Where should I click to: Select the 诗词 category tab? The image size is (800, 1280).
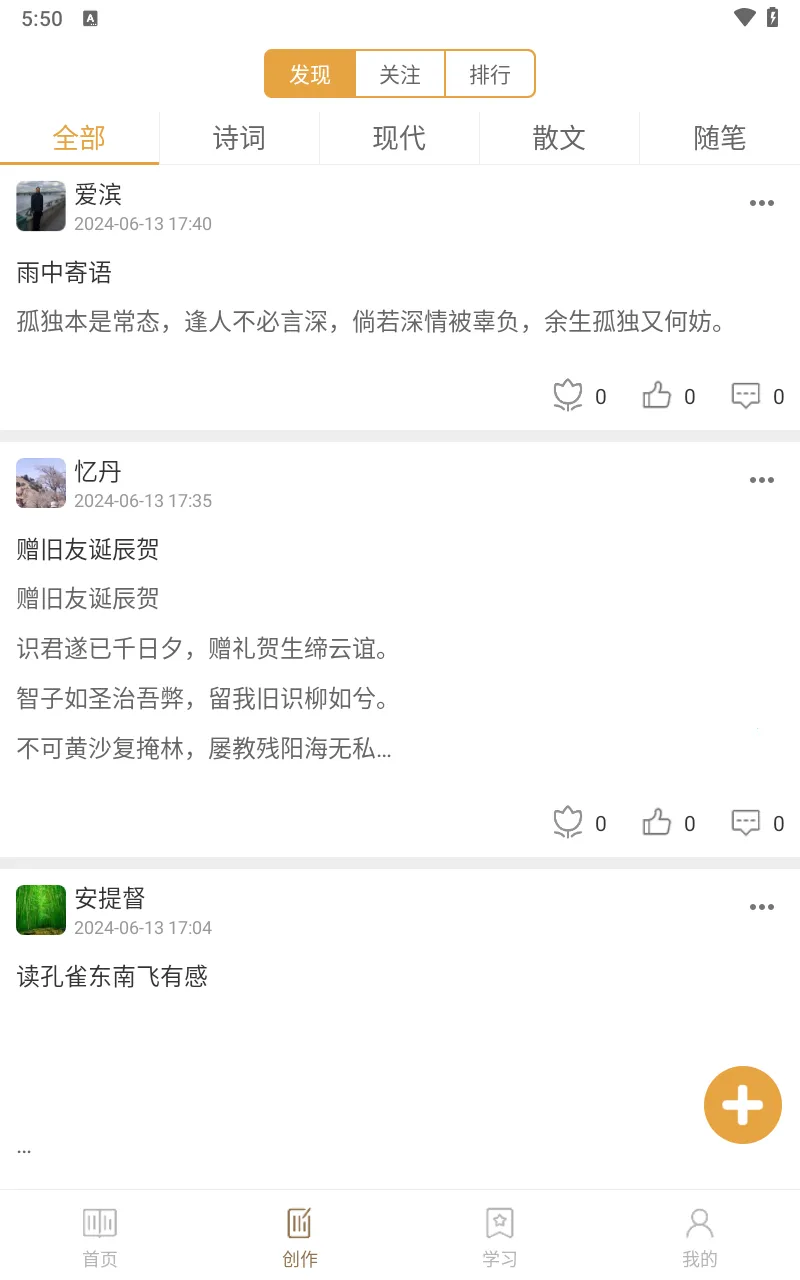click(x=239, y=138)
